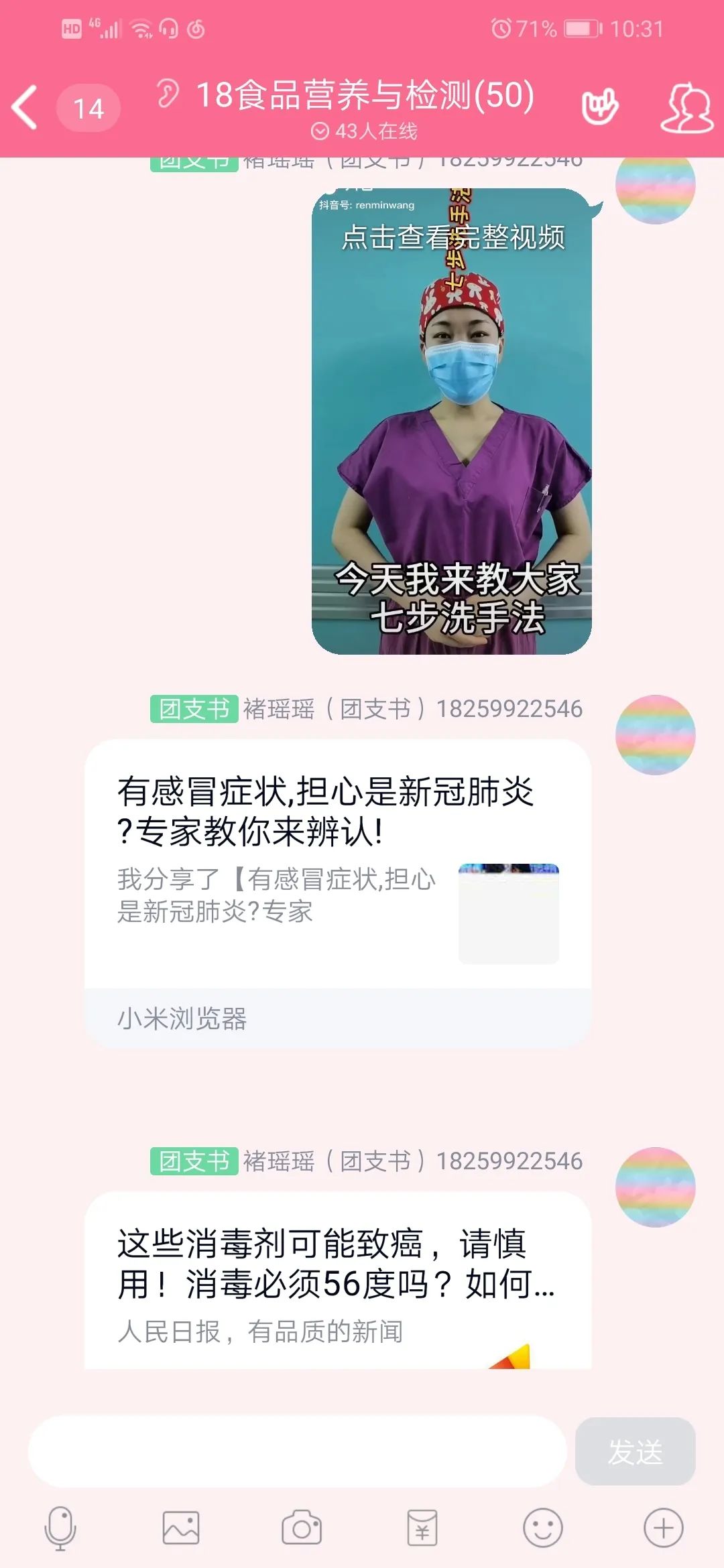Play the seven-step handwashing video
The width and height of the screenshot is (724, 1568).
pyautogui.click(x=451, y=422)
